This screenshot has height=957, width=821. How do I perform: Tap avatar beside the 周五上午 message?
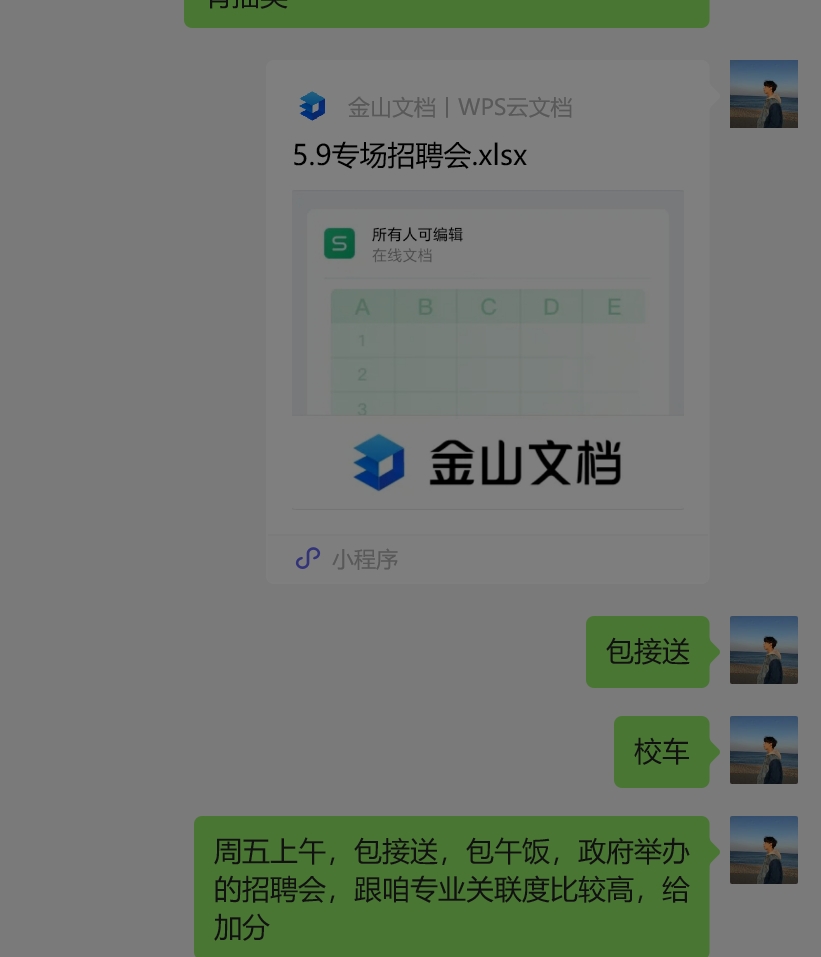[x=763, y=850]
